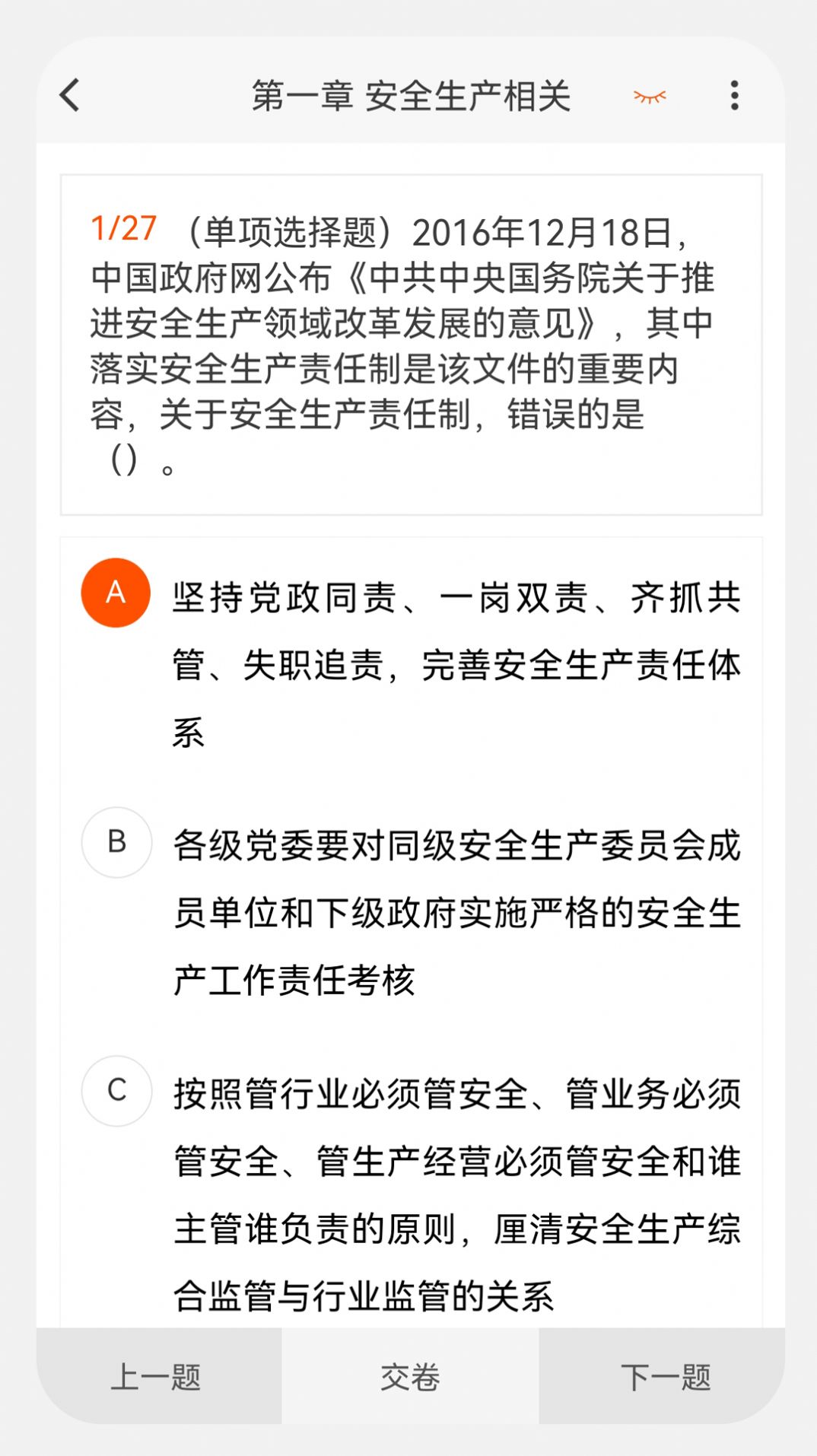Open the three-dot overflow menu
Screen dimensions: 817x1456
point(734,96)
